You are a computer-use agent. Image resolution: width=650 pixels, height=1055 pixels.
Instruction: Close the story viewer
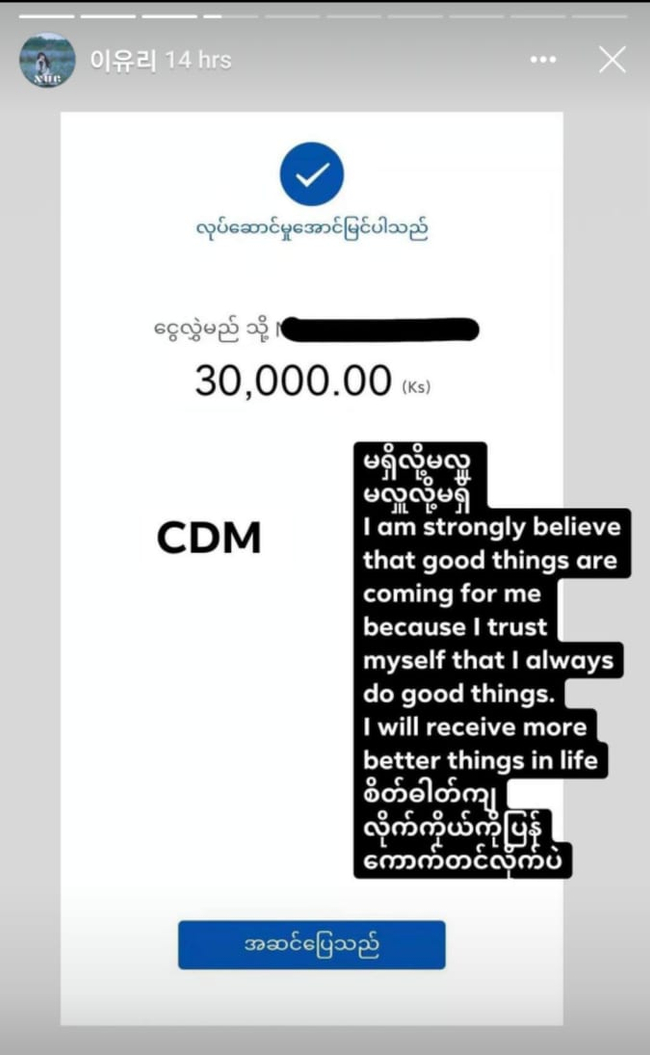pyautogui.click(x=612, y=60)
